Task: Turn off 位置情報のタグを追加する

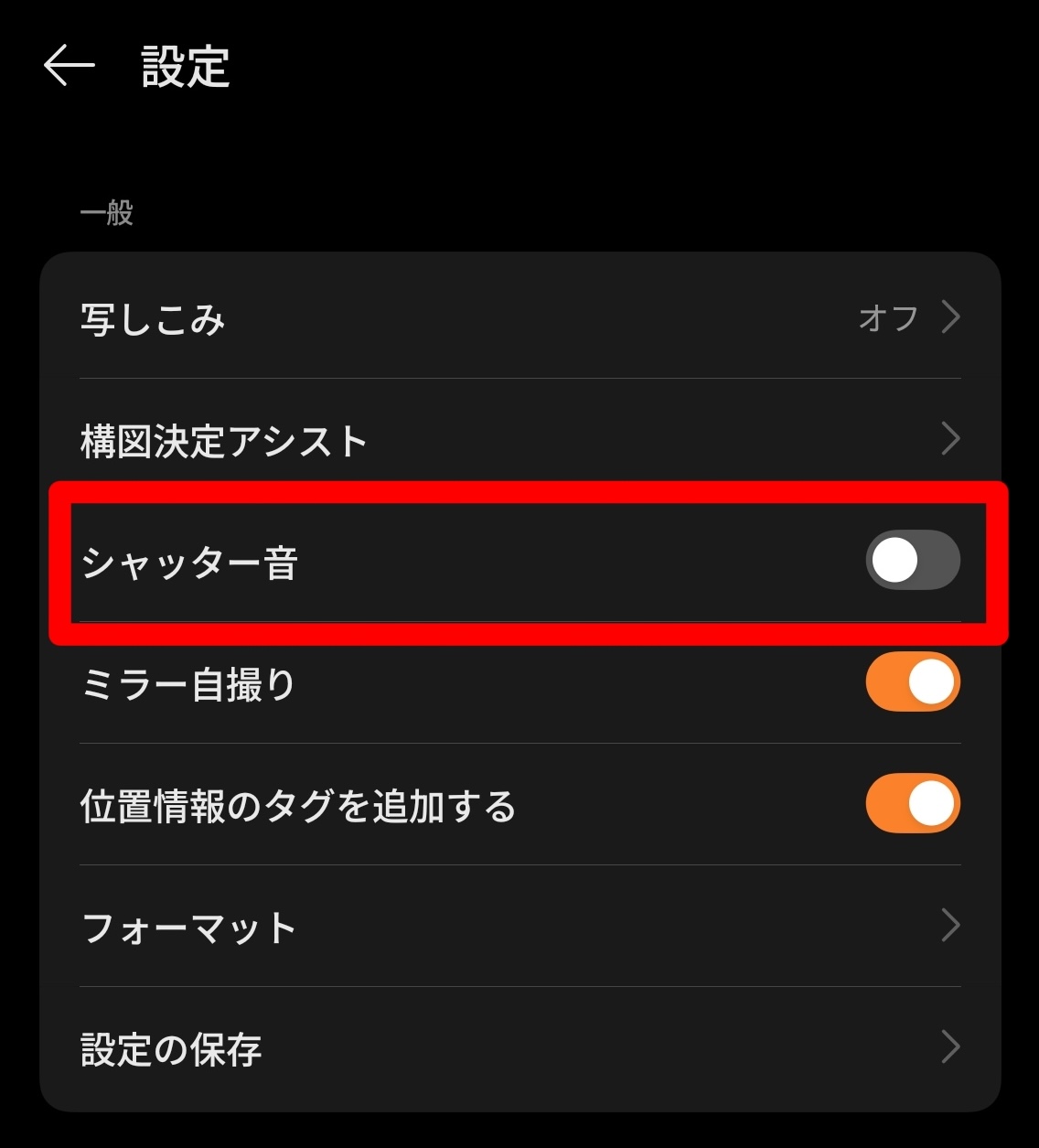Action: click(x=912, y=804)
